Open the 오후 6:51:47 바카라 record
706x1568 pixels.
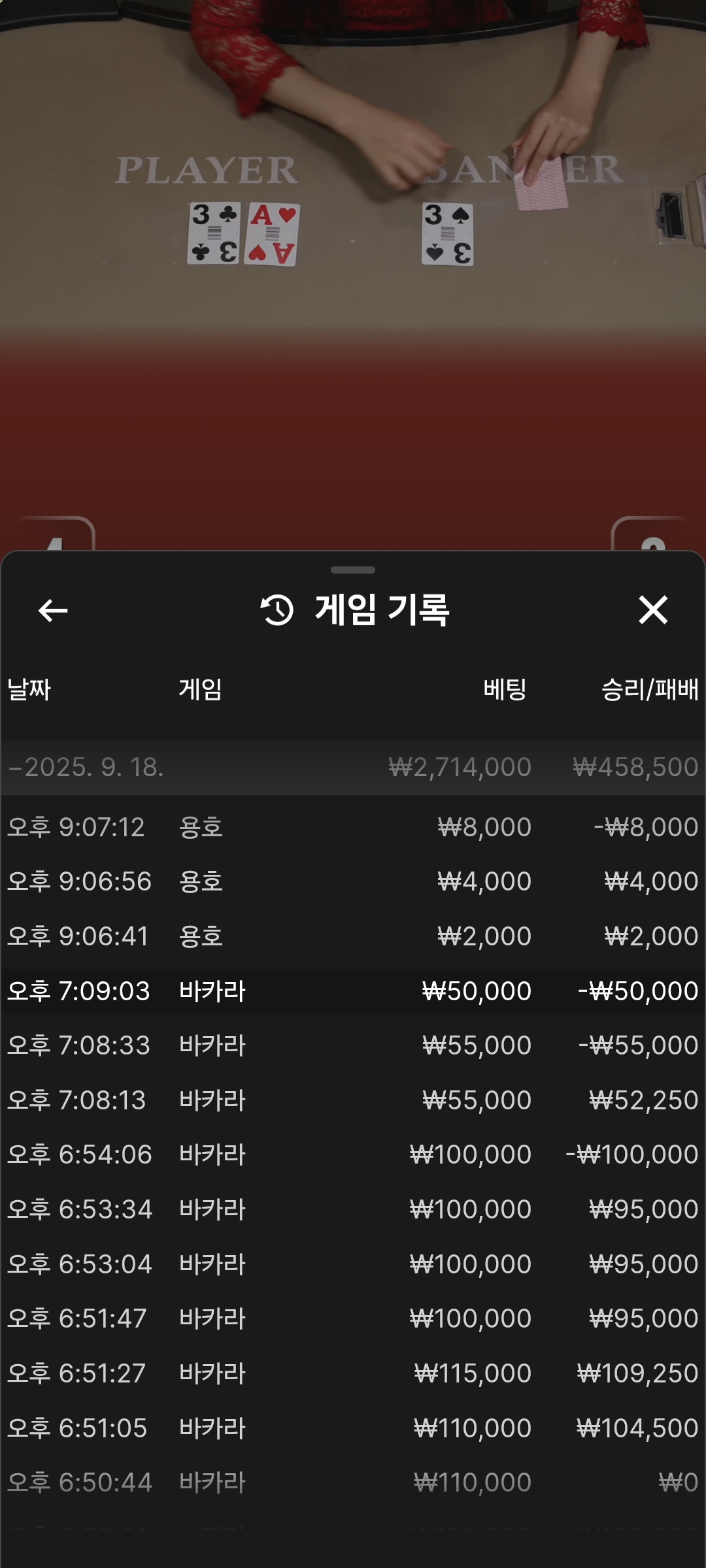(x=353, y=1318)
